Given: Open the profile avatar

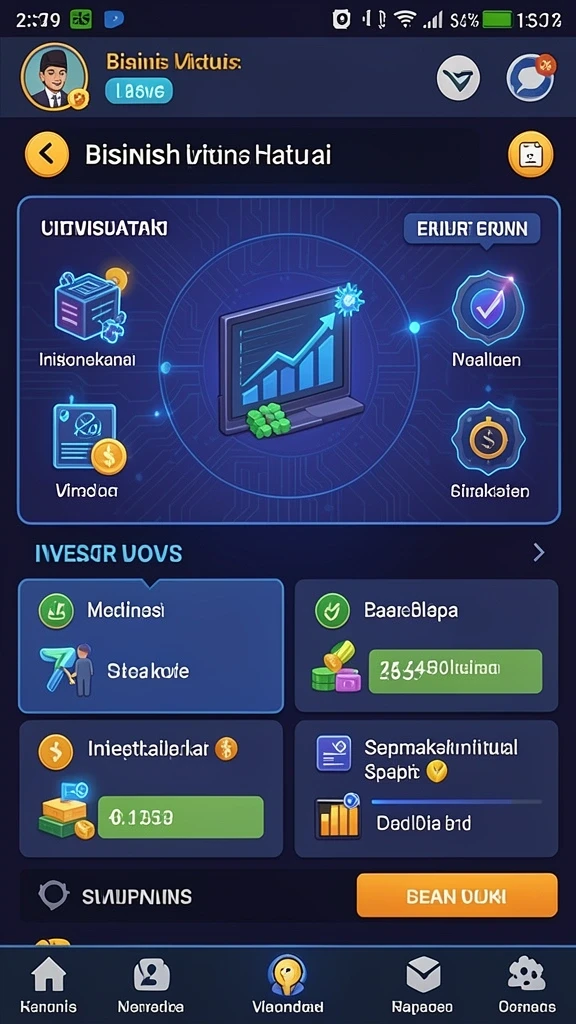Looking at the screenshot, I should tap(54, 77).
